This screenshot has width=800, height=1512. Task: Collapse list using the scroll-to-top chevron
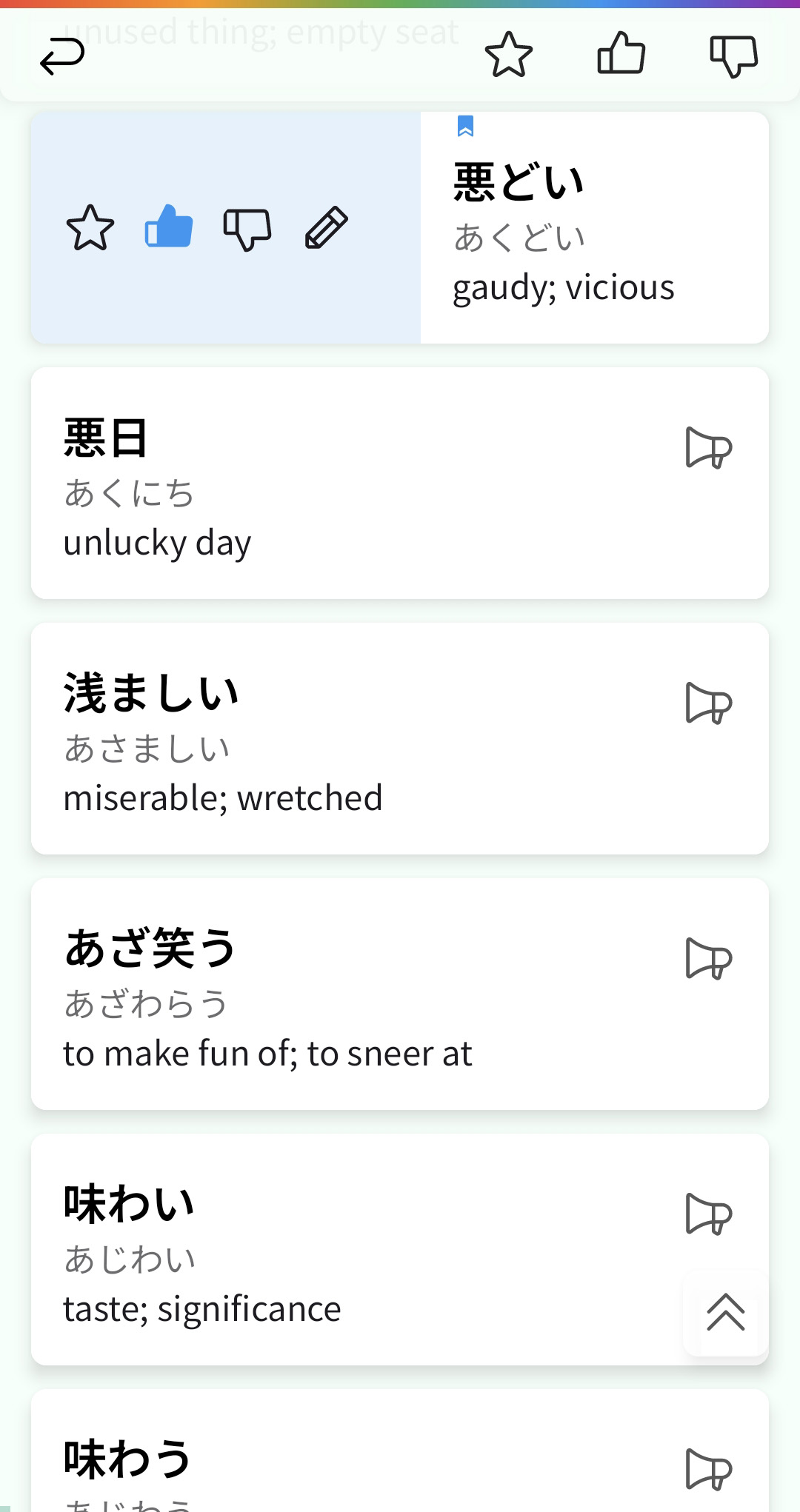(x=725, y=1313)
